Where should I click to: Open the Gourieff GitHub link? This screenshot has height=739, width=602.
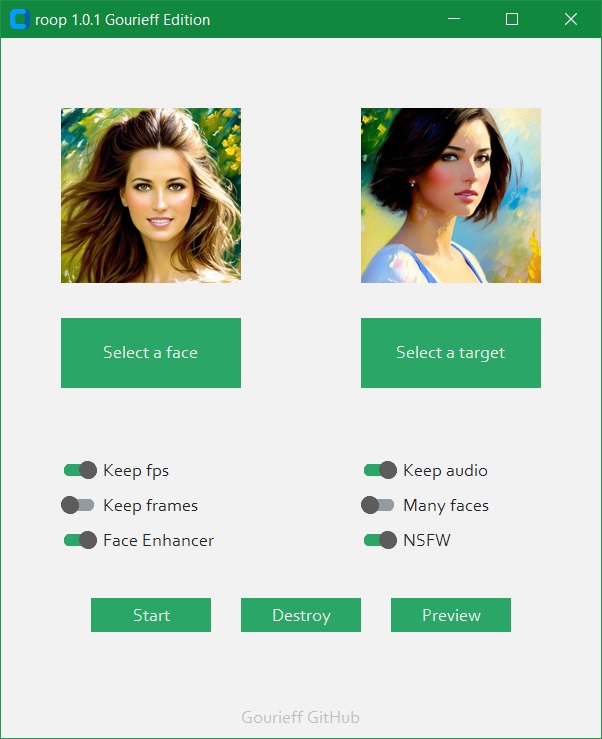coord(301,717)
